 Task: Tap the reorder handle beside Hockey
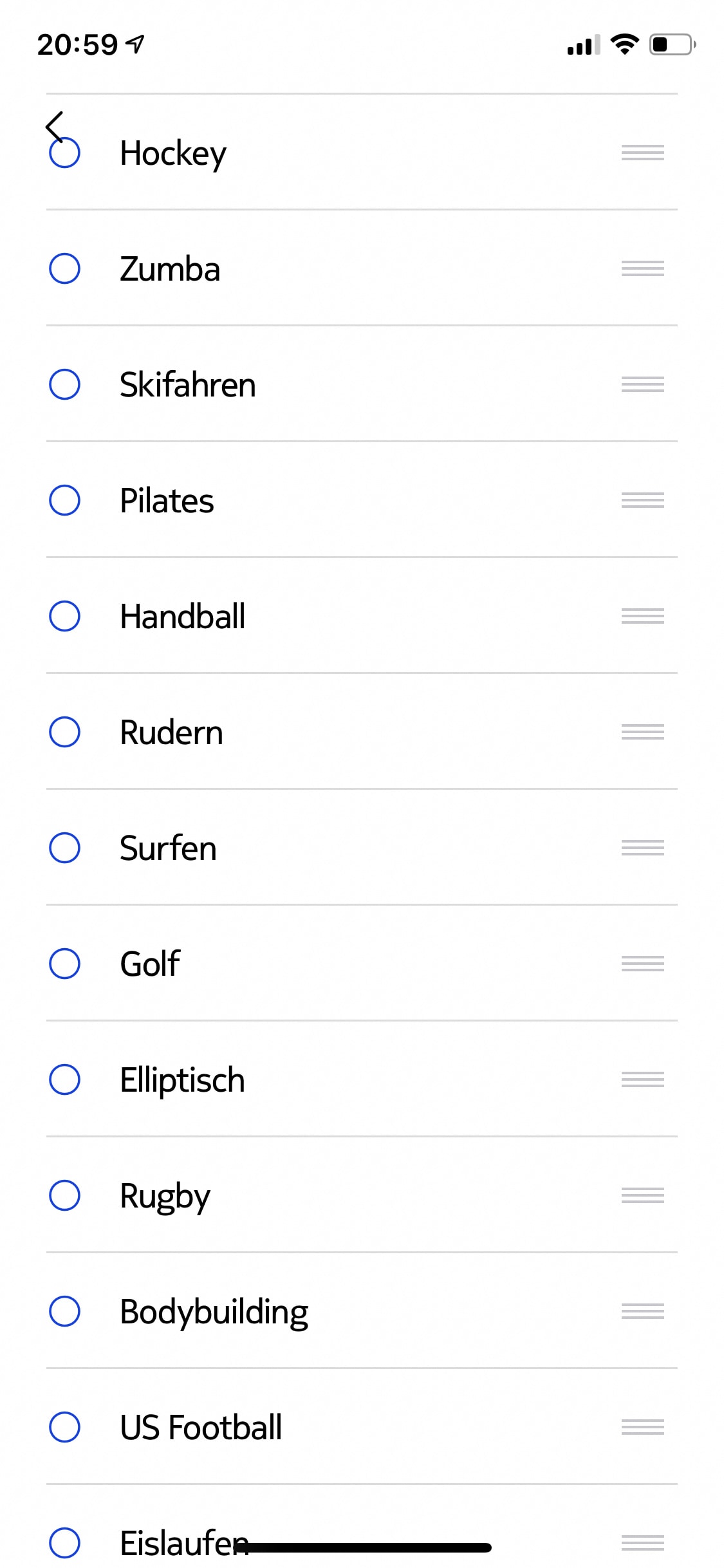click(642, 153)
